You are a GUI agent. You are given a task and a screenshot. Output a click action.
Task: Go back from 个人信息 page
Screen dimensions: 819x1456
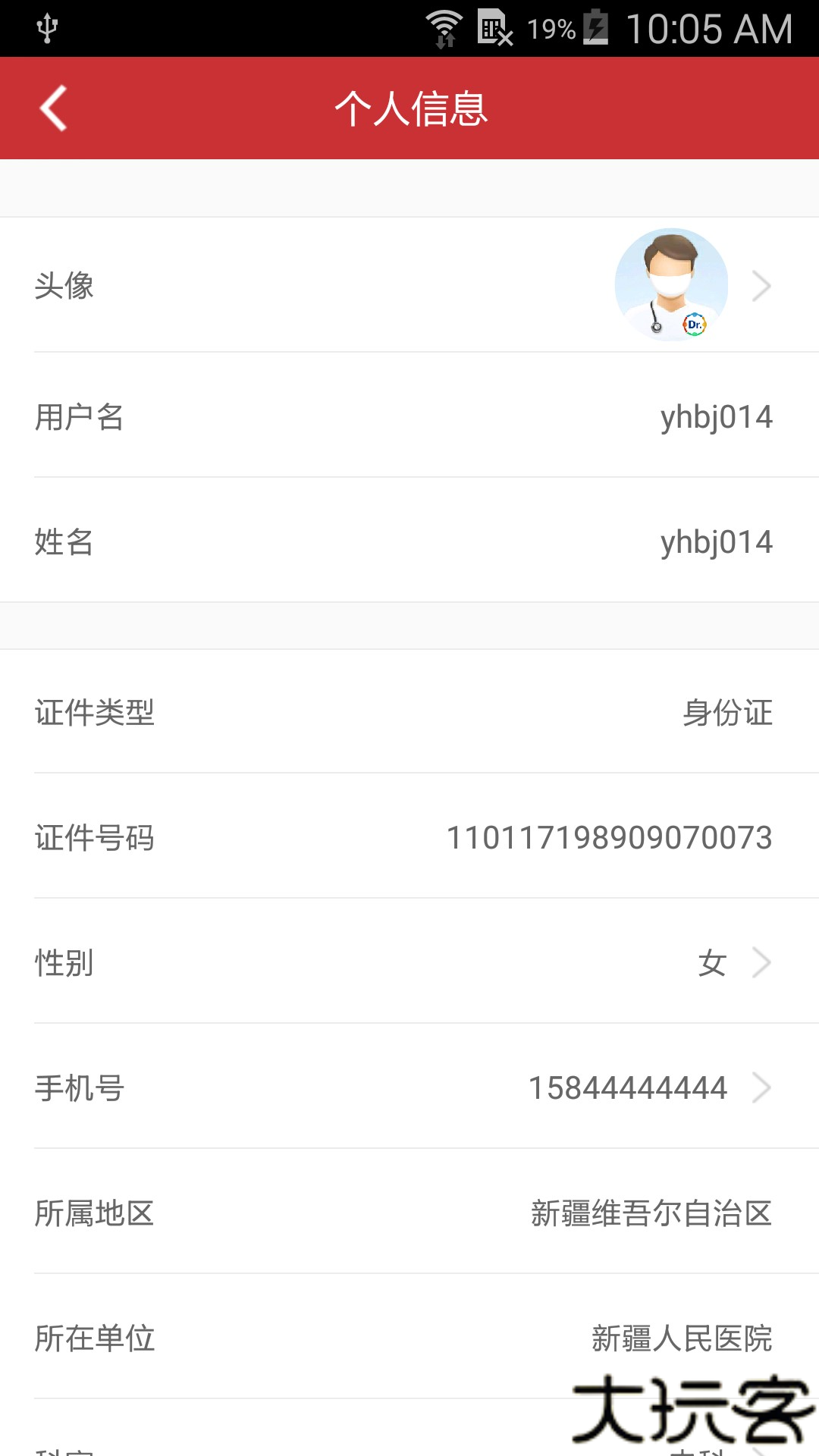pyautogui.click(x=53, y=108)
